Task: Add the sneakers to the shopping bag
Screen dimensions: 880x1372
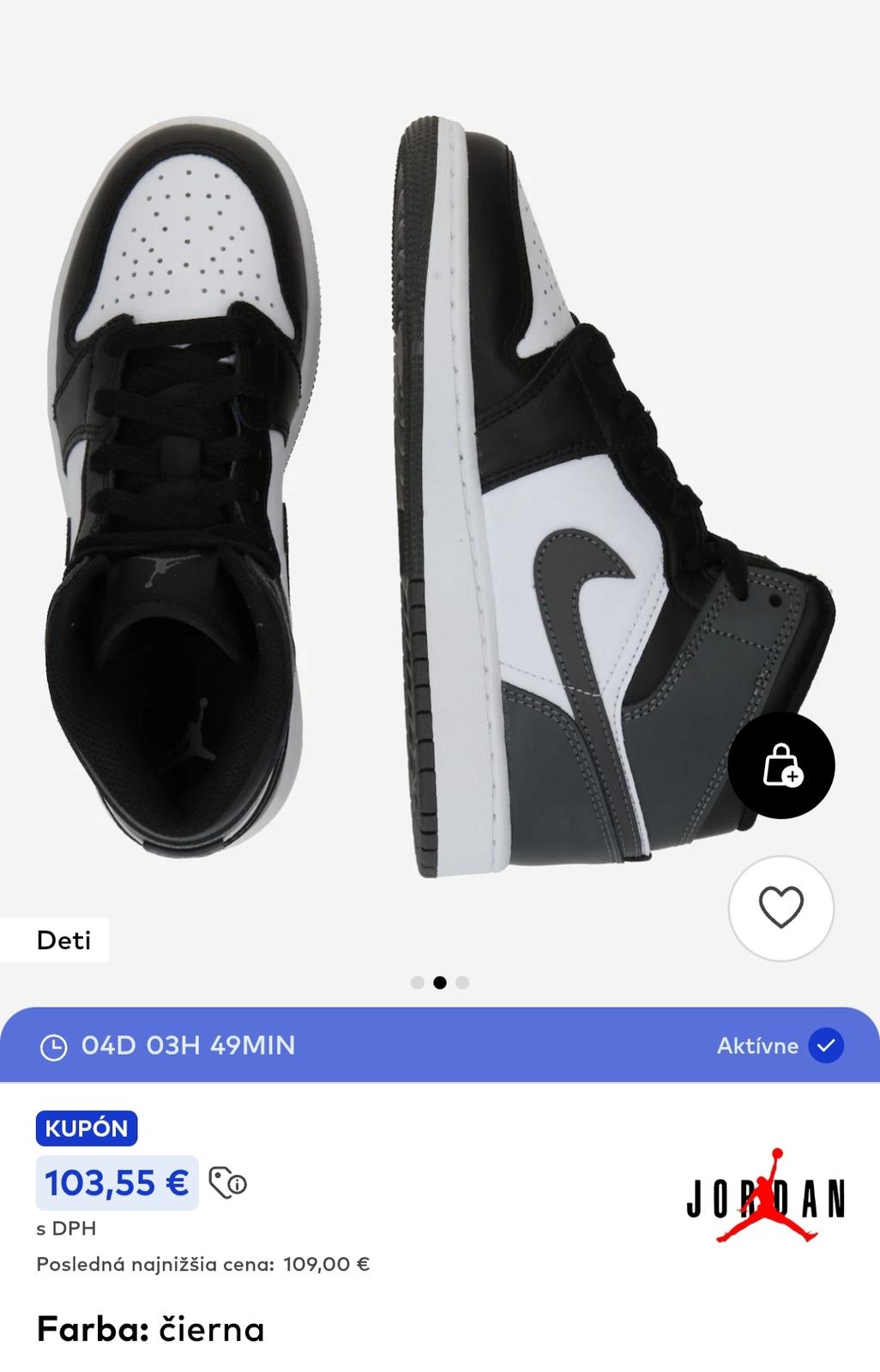Action: 781,765
